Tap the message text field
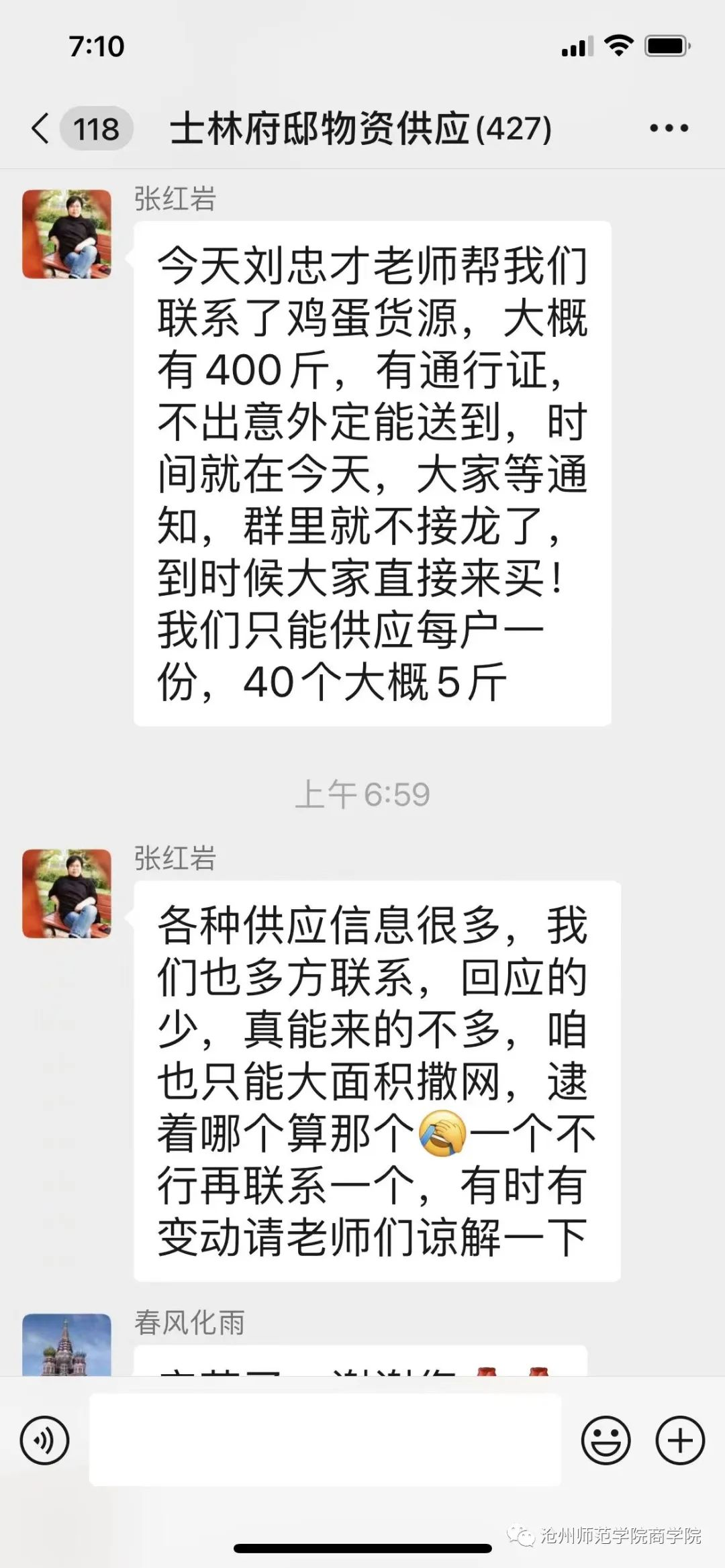The image size is (725, 1568). [x=325, y=1441]
